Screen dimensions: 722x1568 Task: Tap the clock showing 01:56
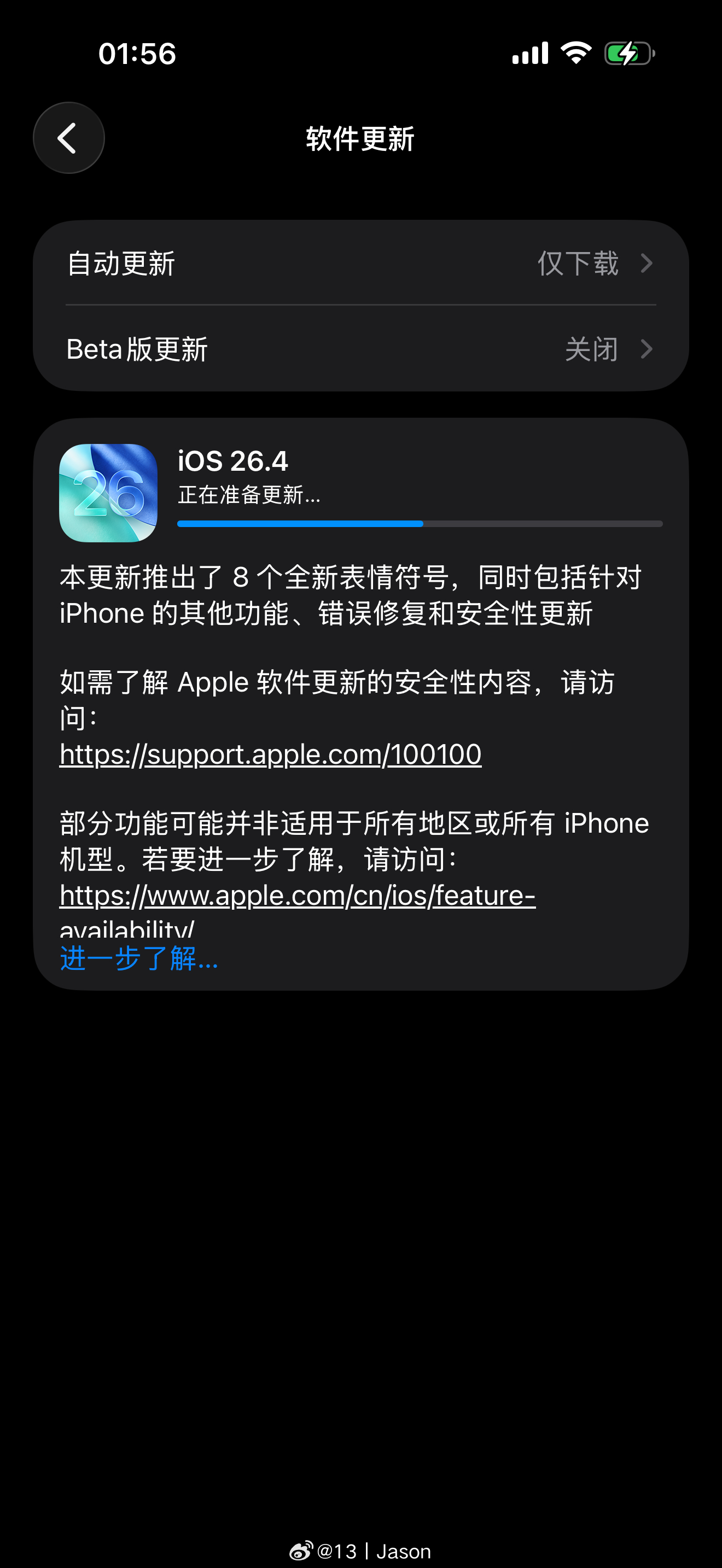click(138, 54)
